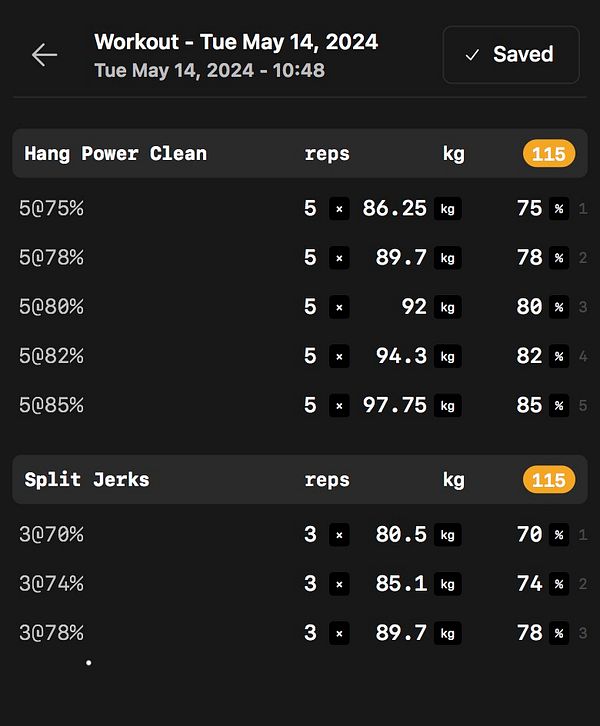Image resolution: width=600 pixels, height=726 pixels.
Task: Edit the 86.25 kg weight value
Action: pos(394,209)
